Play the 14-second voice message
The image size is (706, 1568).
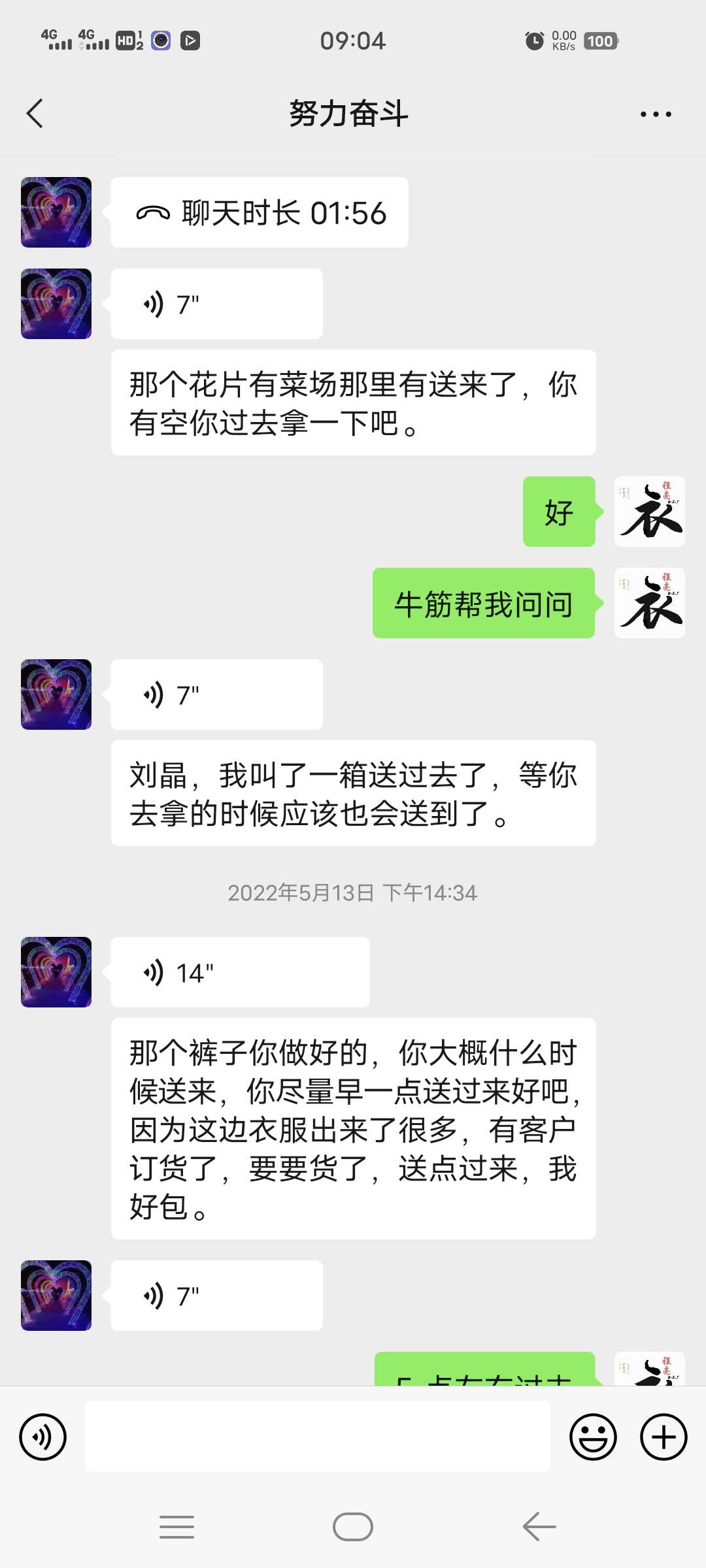click(x=239, y=973)
